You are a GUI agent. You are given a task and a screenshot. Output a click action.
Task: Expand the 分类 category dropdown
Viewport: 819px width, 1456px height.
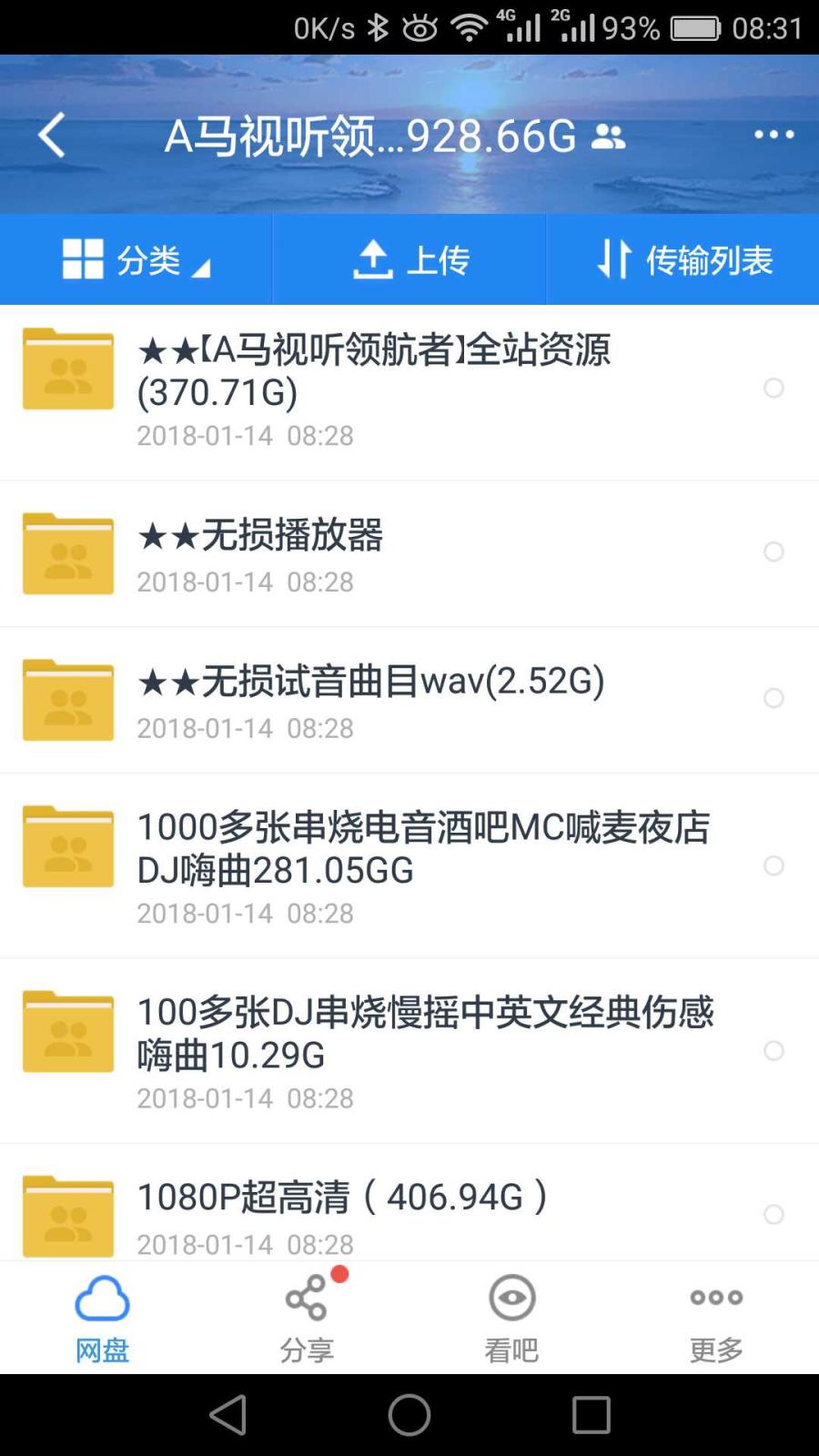[x=136, y=259]
